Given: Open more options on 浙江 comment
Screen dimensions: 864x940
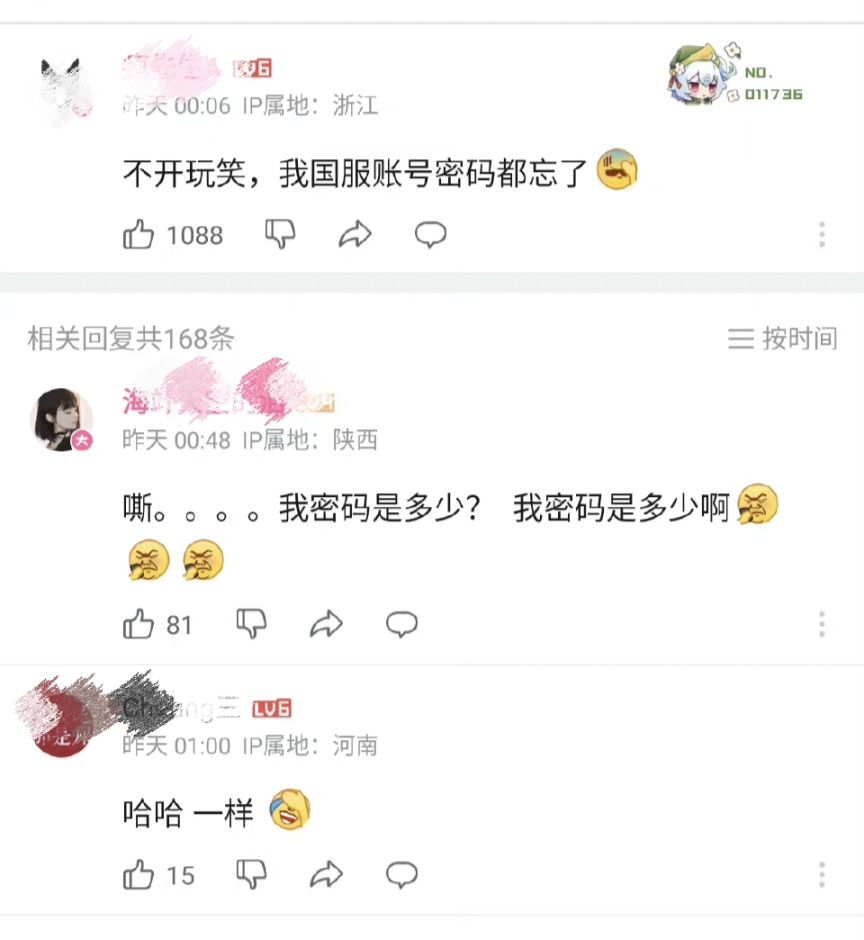Looking at the screenshot, I should pos(821,235).
